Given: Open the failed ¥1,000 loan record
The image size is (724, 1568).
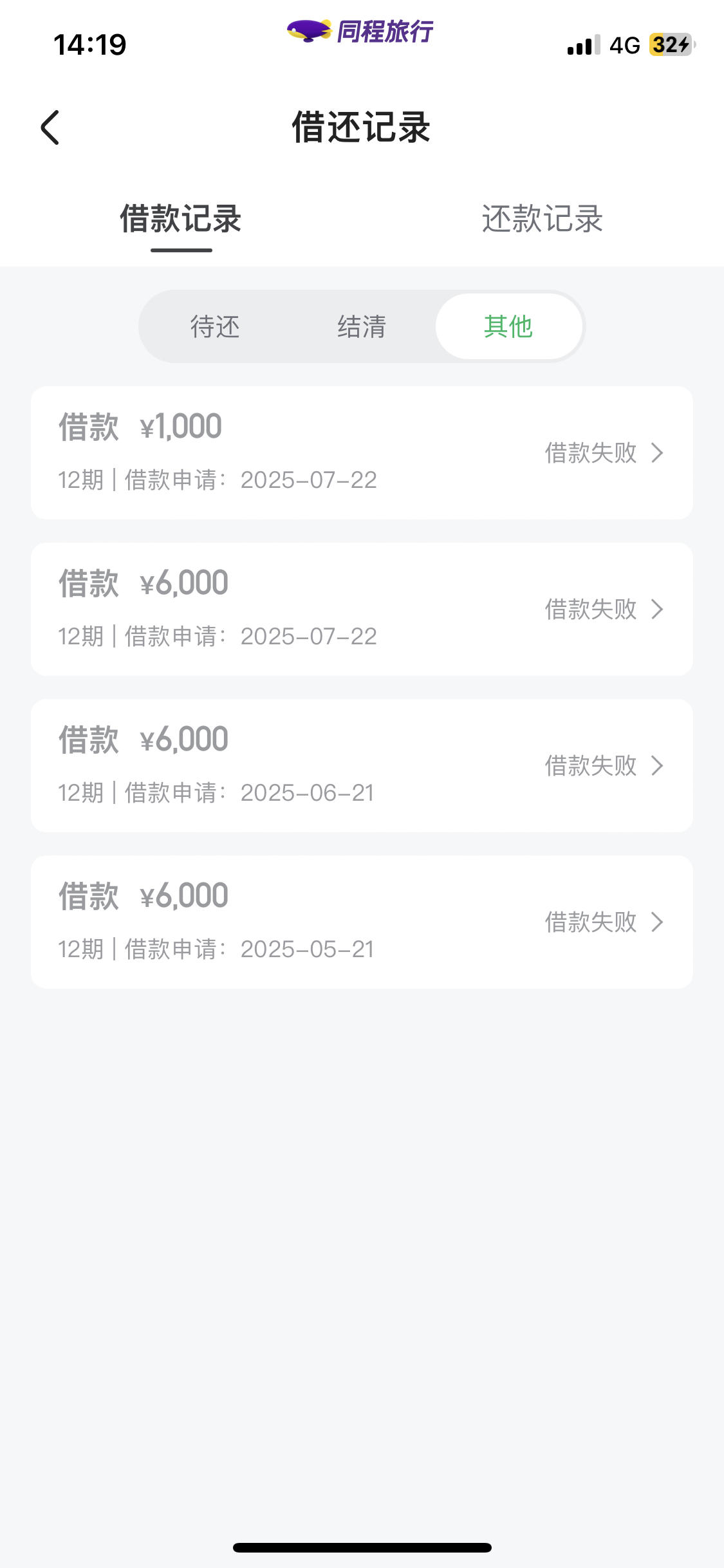Looking at the screenshot, I should pos(362,453).
